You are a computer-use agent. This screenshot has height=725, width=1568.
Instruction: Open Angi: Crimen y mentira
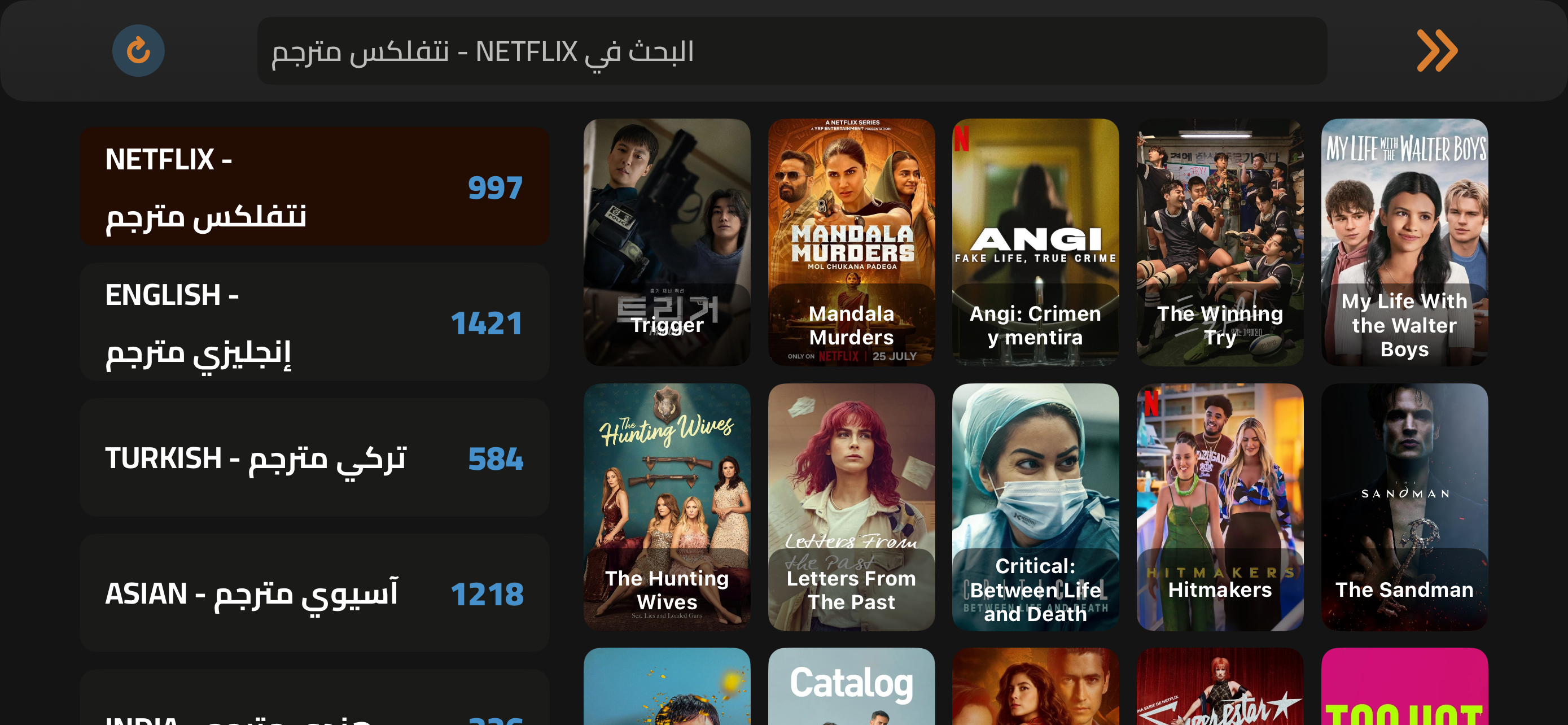click(x=1035, y=242)
